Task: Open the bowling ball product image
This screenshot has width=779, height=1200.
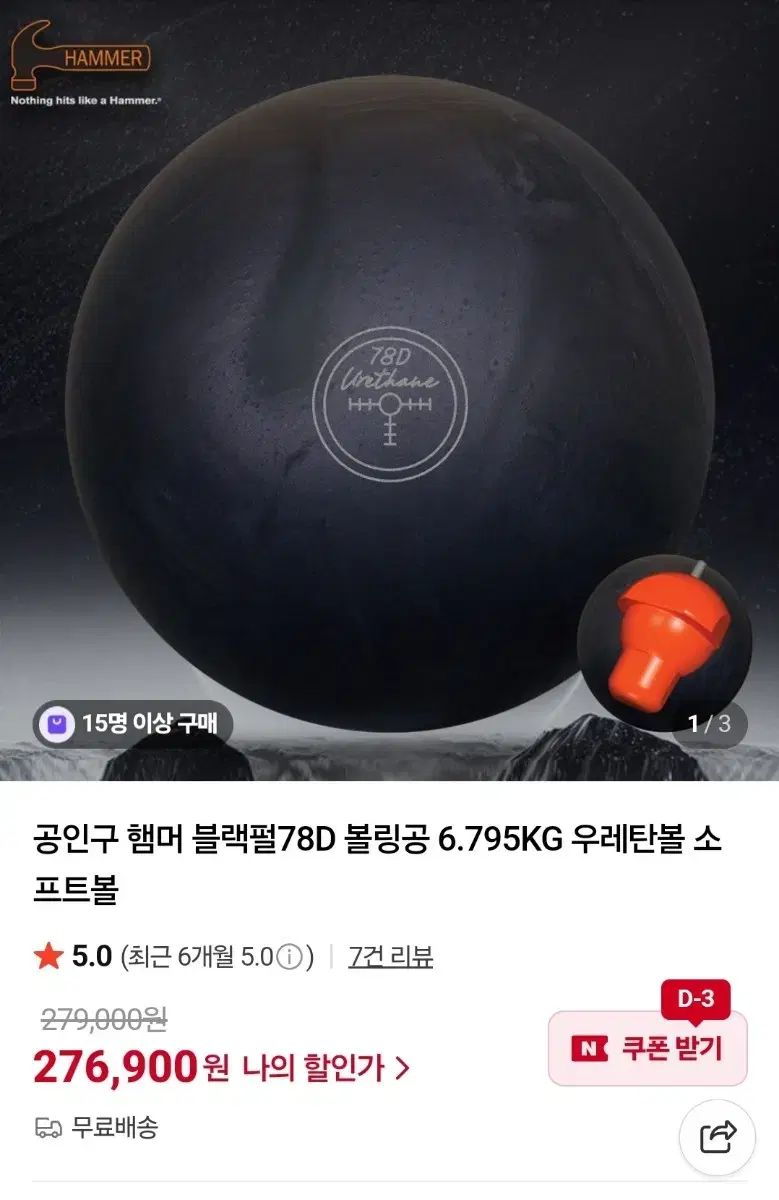Action: [389, 390]
